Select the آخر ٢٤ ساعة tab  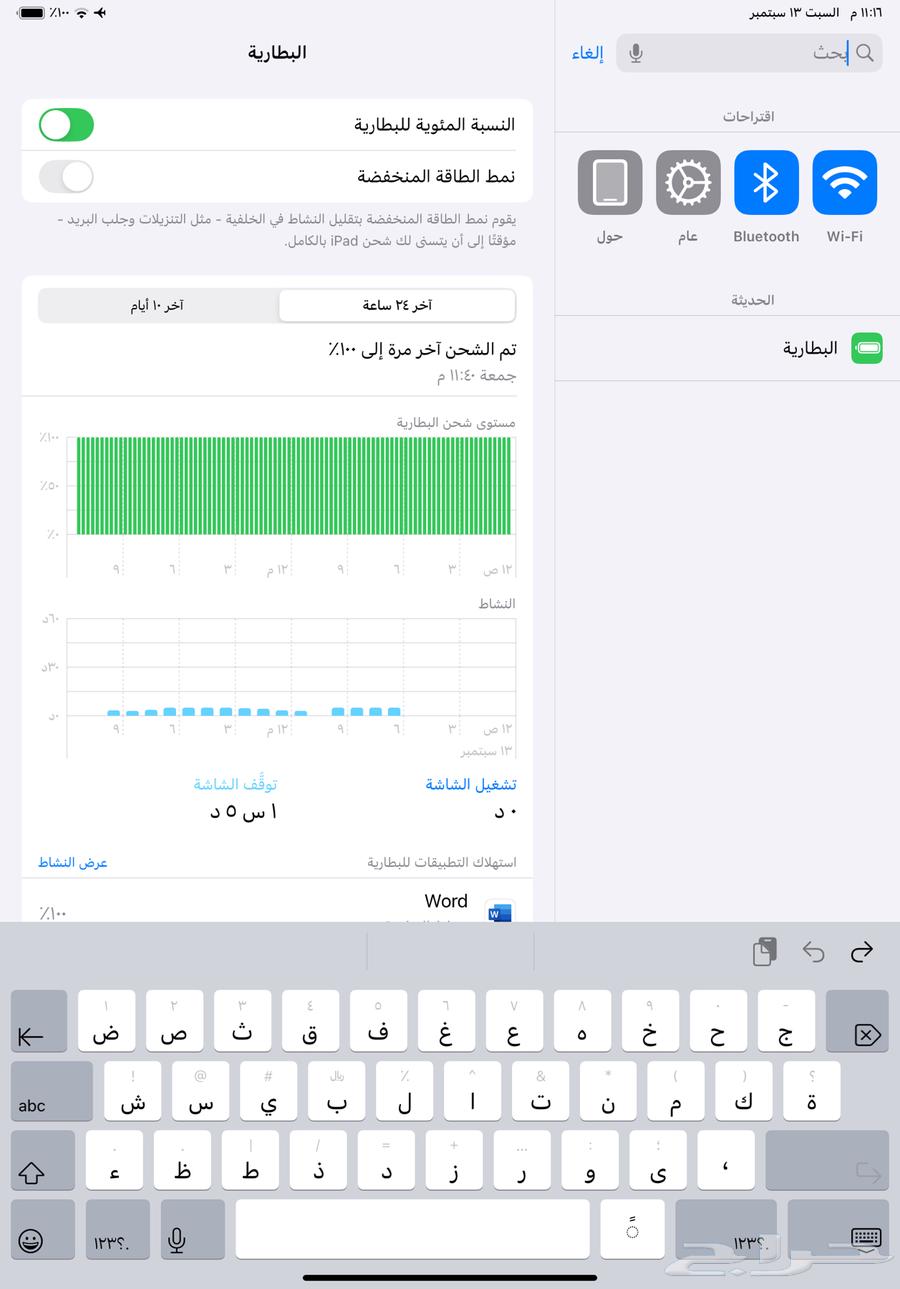coord(396,305)
